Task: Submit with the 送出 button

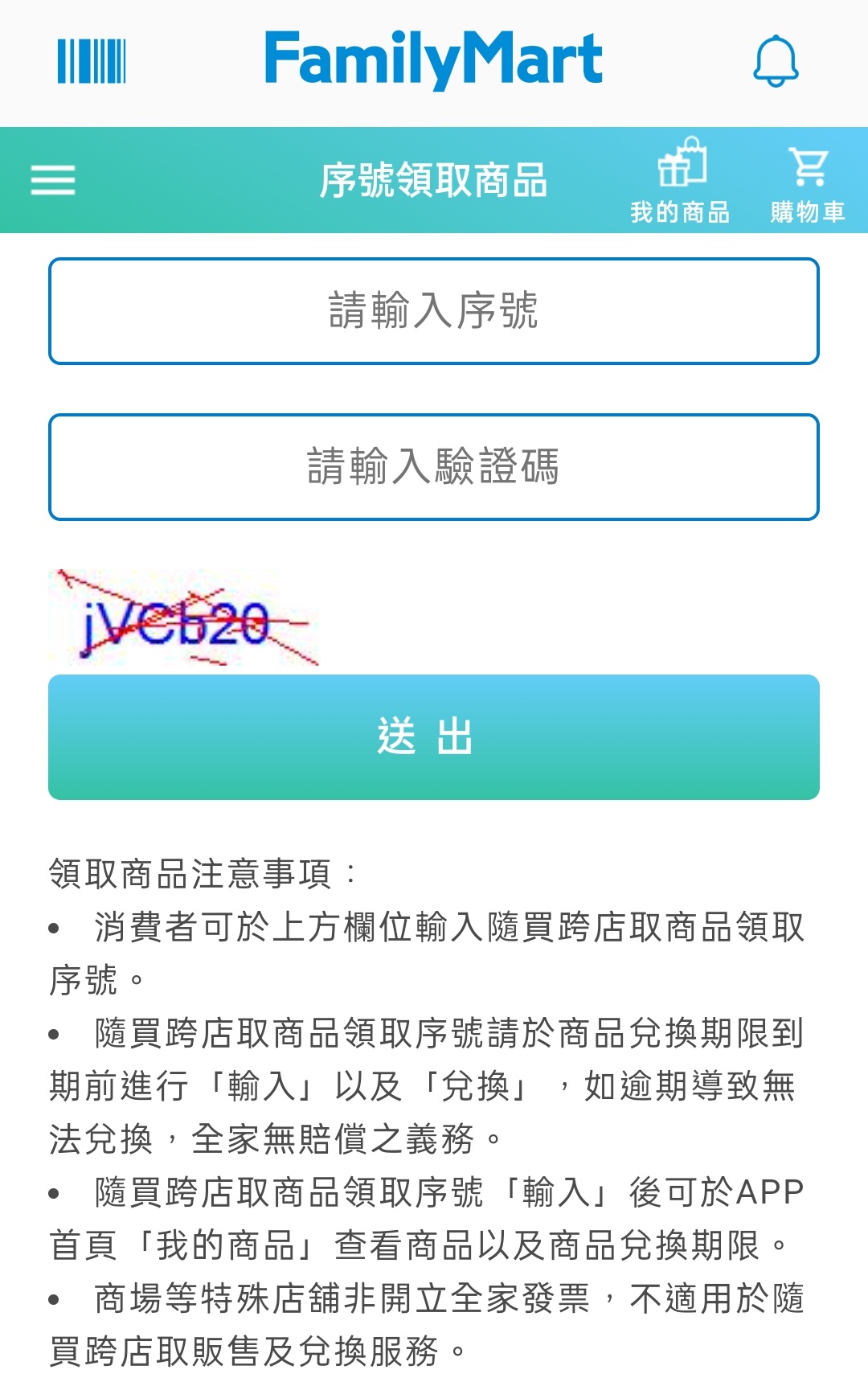Action: 434,737
